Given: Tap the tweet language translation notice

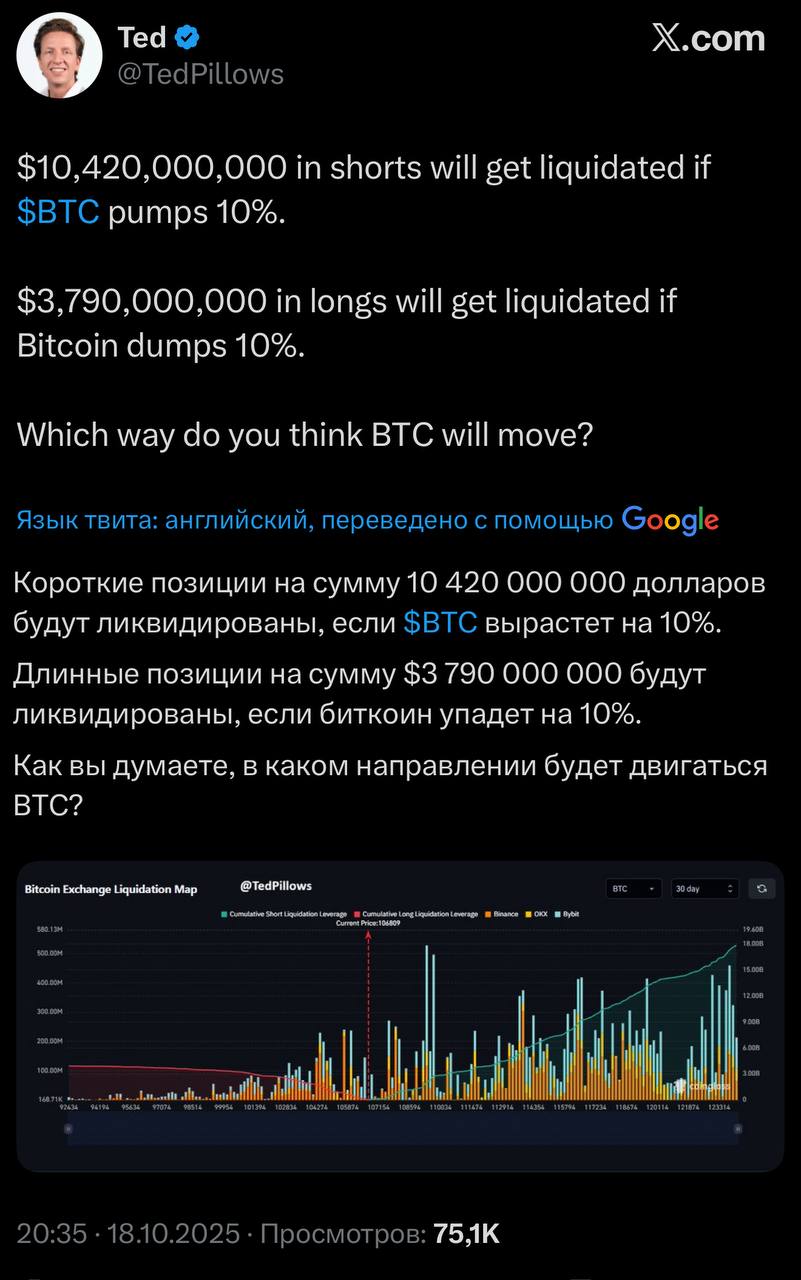Looking at the screenshot, I should click(x=315, y=520).
